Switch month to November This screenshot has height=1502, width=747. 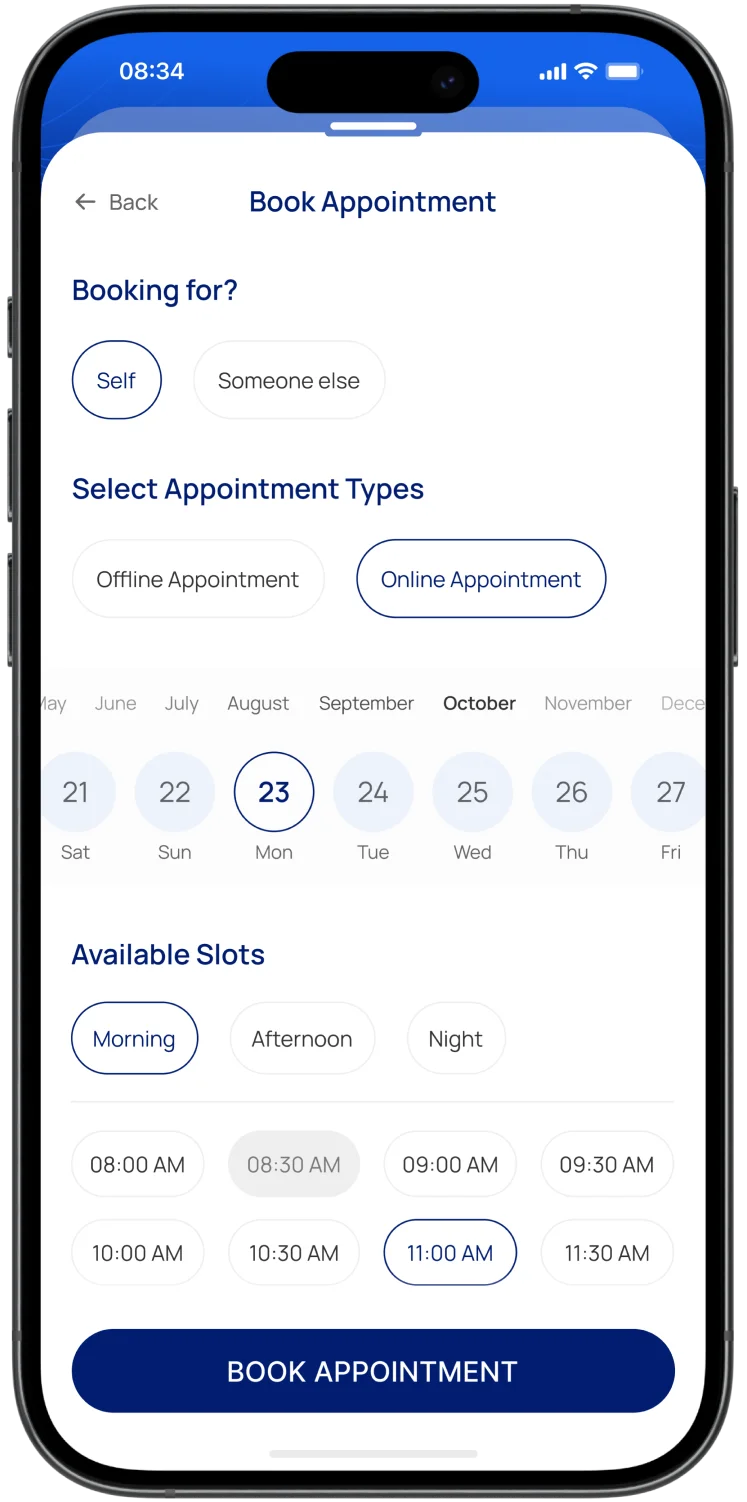click(x=587, y=703)
